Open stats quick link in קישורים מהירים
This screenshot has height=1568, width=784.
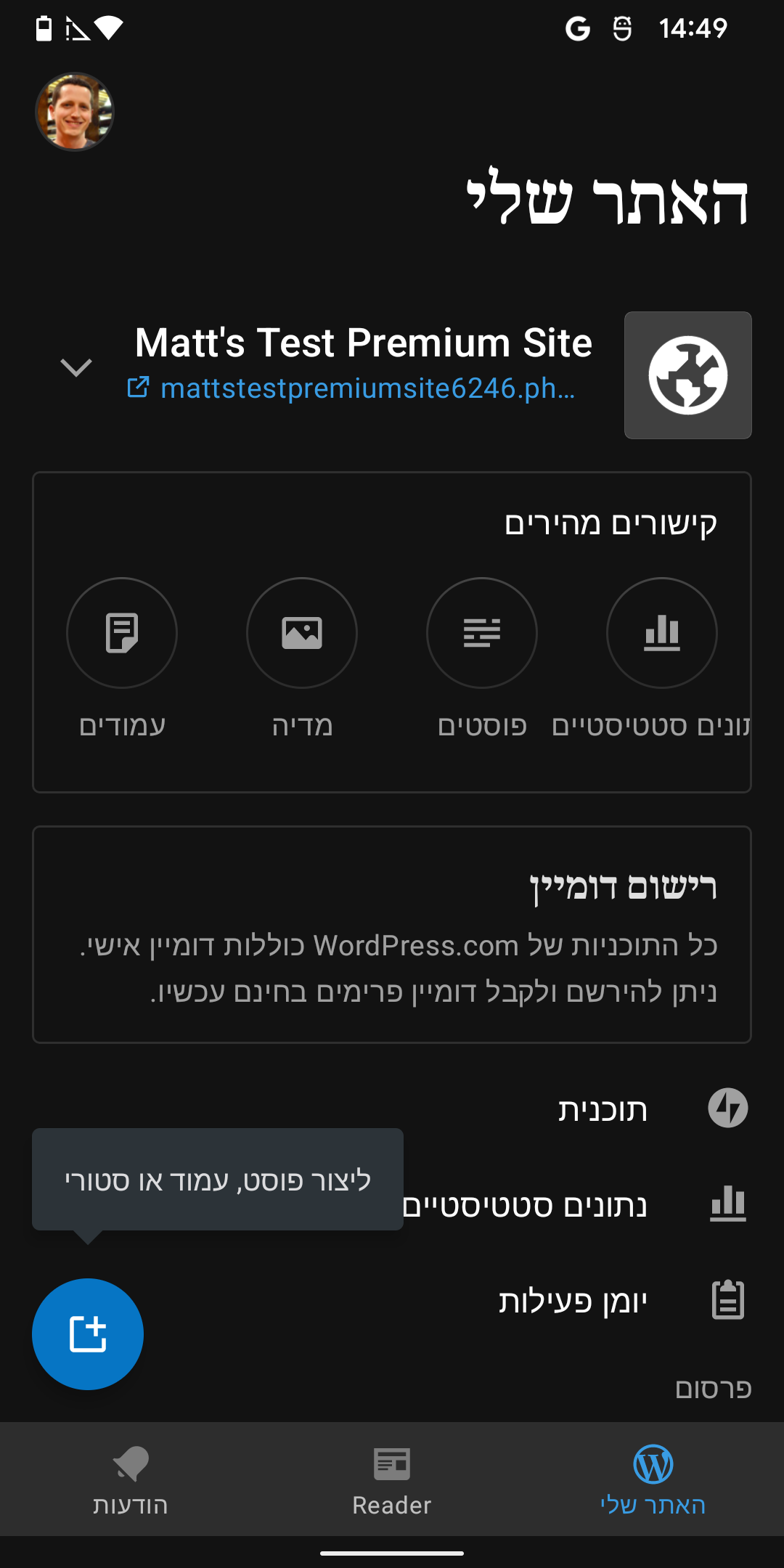coord(661,633)
